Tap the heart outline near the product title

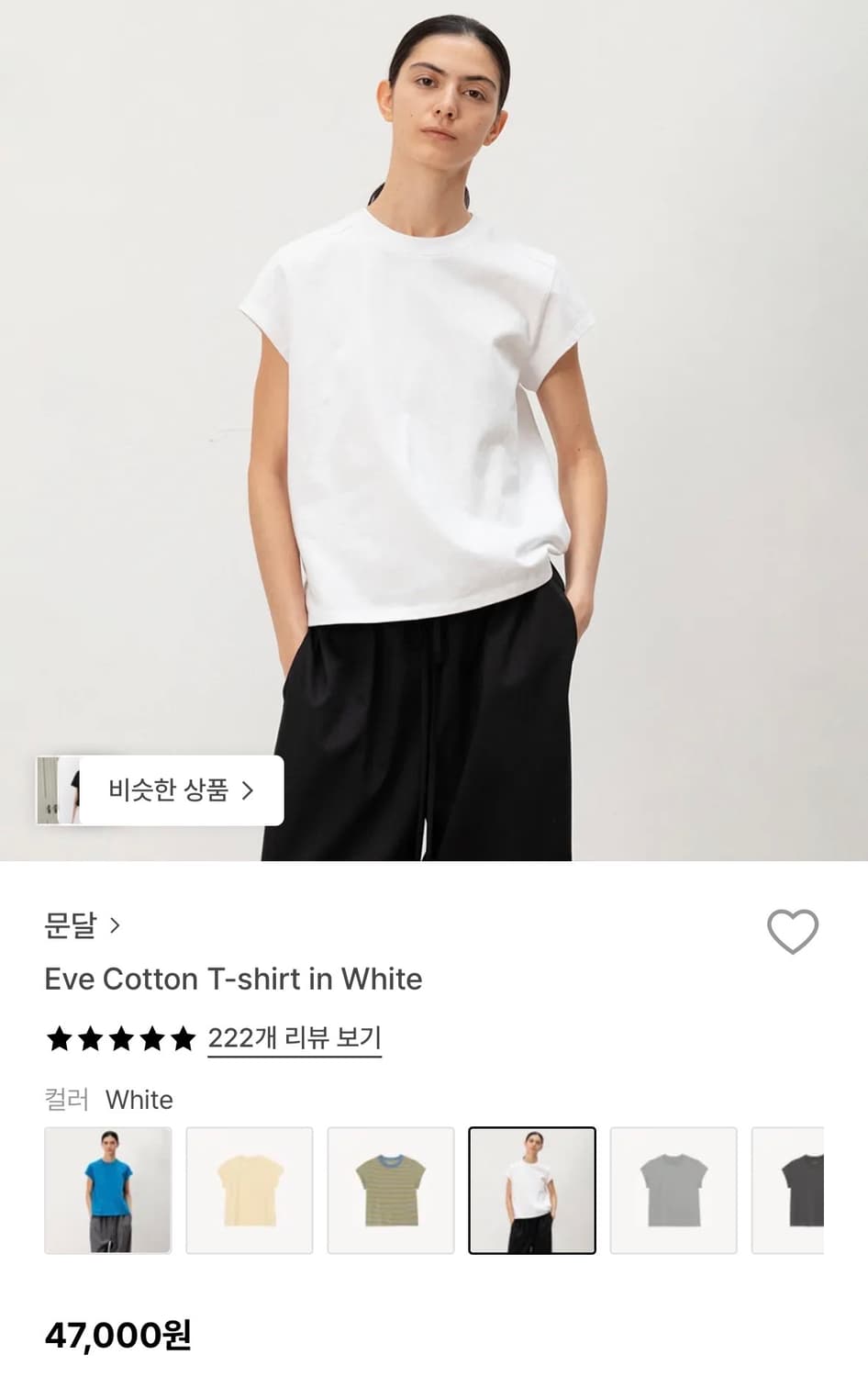(794, 933)
